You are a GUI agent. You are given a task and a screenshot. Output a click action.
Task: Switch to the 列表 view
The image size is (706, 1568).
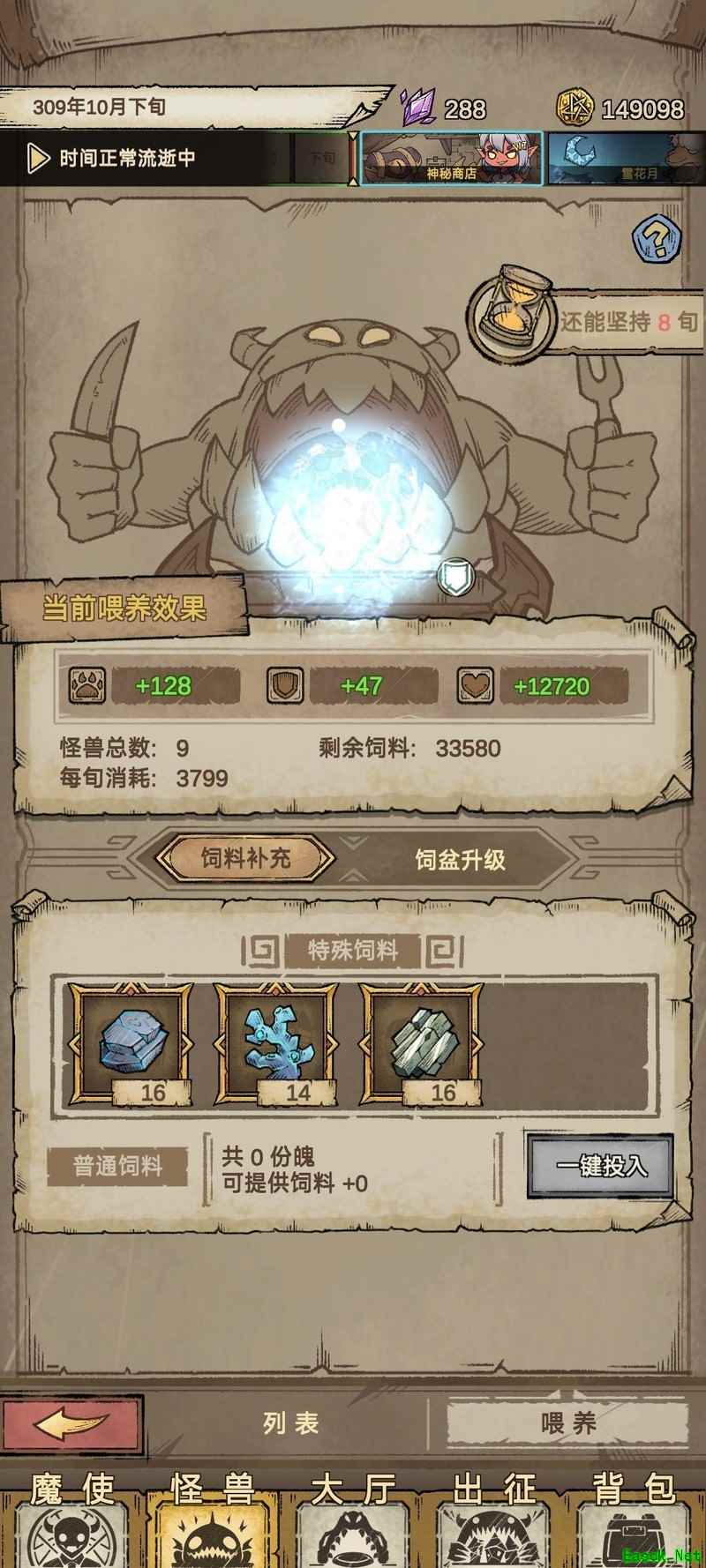coord(290,1423)
